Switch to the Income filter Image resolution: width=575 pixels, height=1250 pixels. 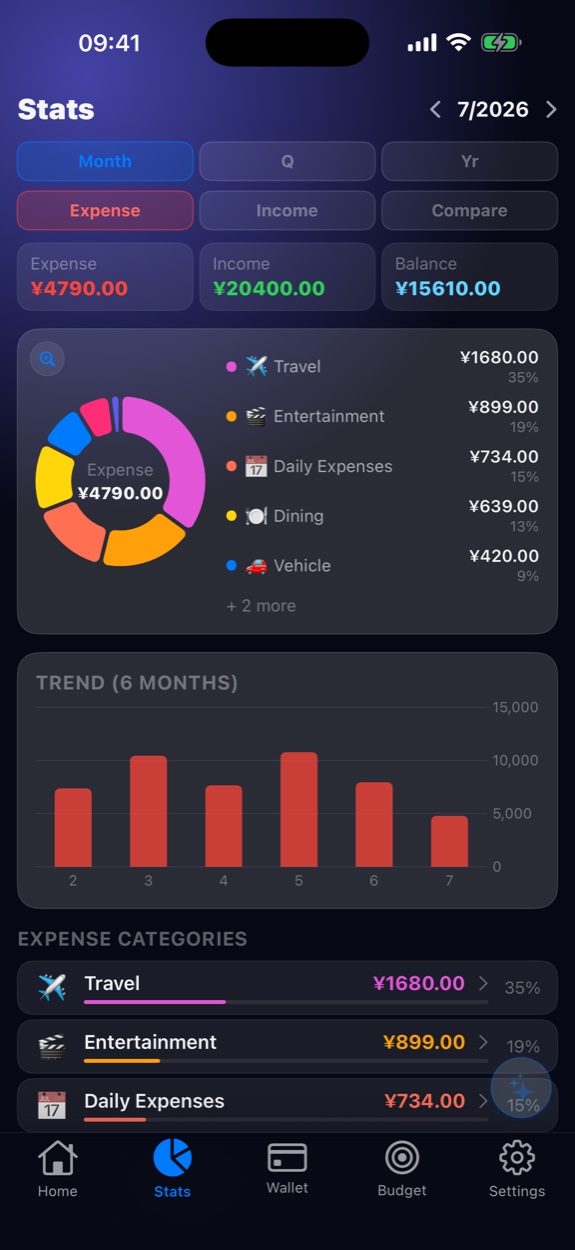[x=287, y=211]
